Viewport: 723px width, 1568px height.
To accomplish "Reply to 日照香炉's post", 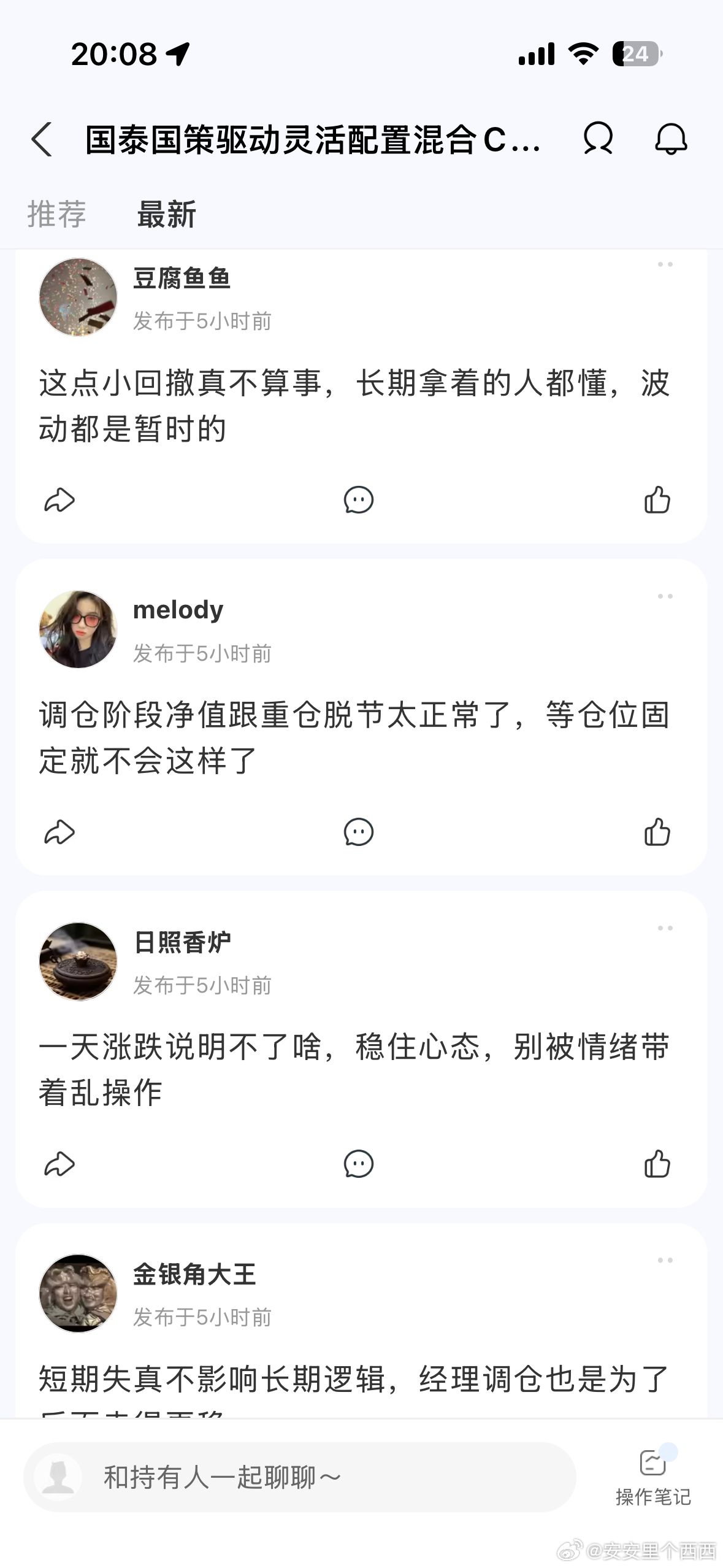I will [359, 1164].
